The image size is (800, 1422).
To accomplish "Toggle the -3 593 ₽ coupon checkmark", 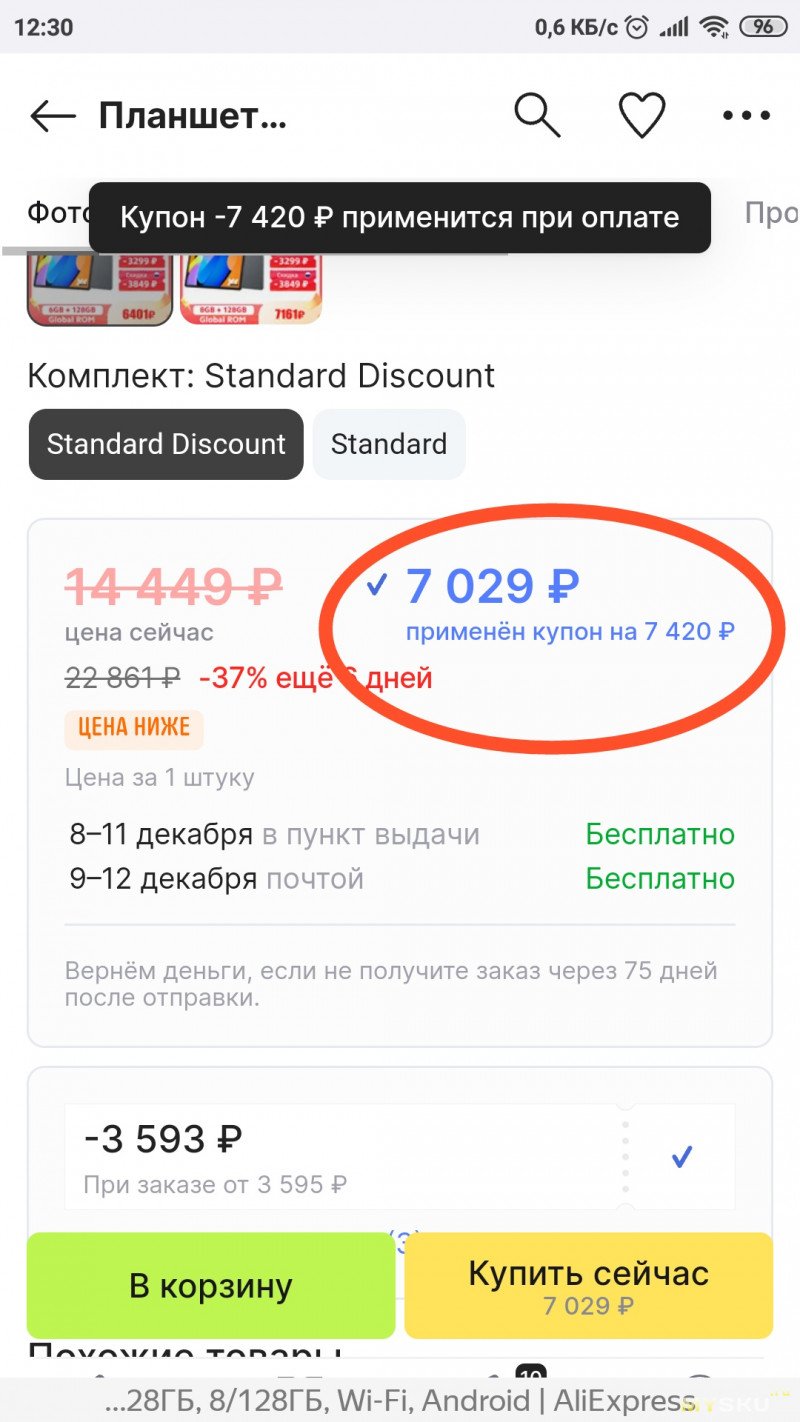I will click(x=682, y=1157).
